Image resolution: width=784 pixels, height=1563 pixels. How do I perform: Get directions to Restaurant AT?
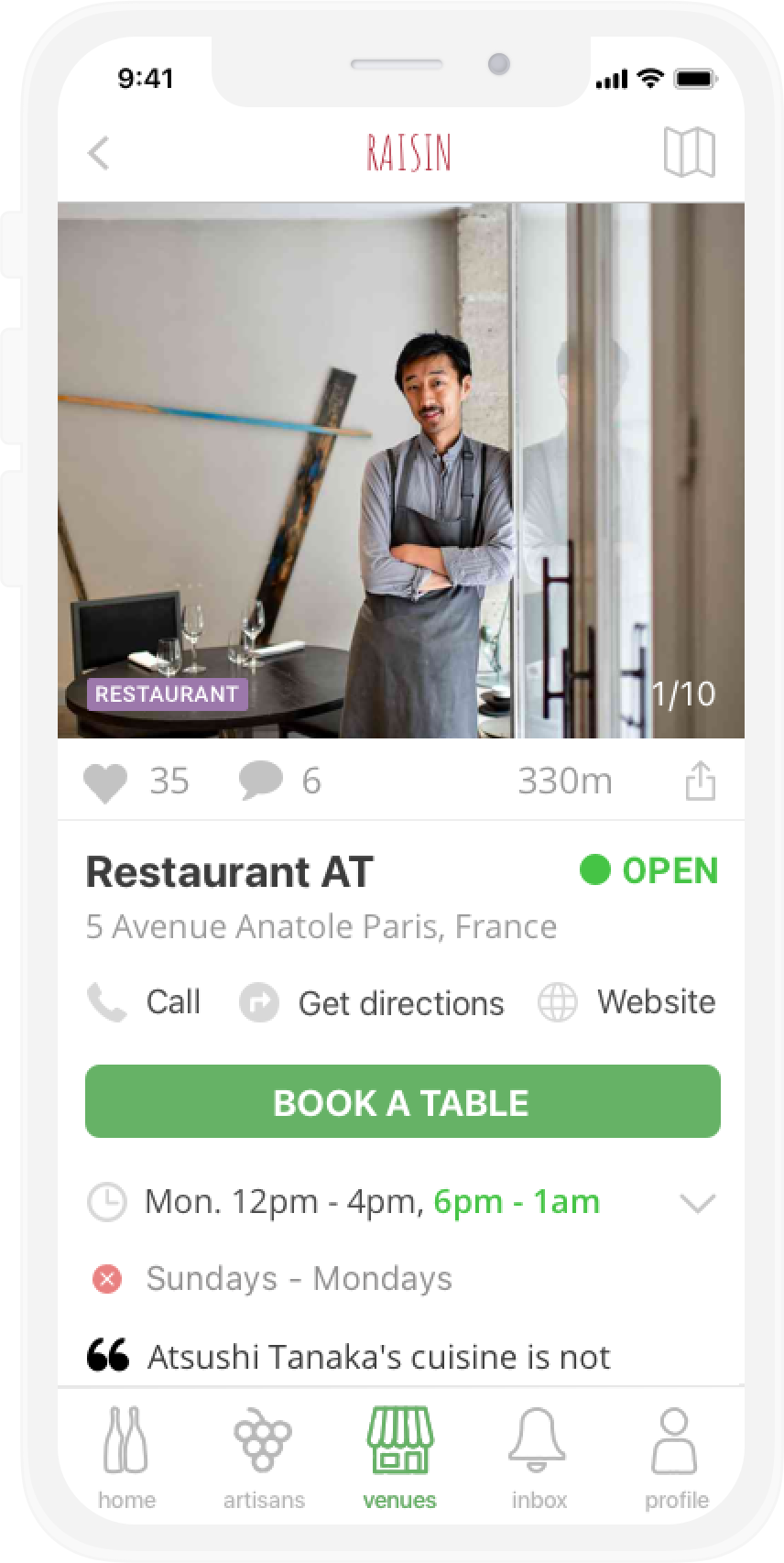371,1003
